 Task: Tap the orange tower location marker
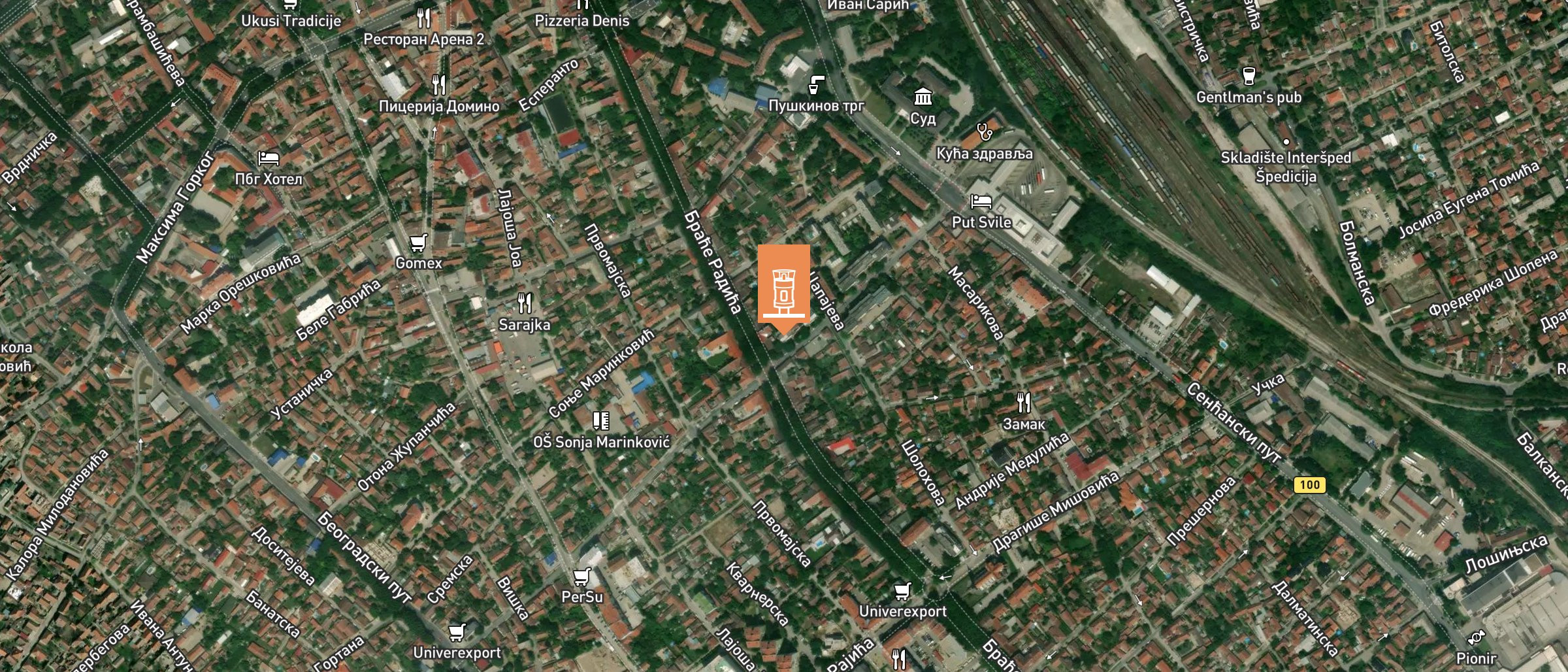coord(783,284)
